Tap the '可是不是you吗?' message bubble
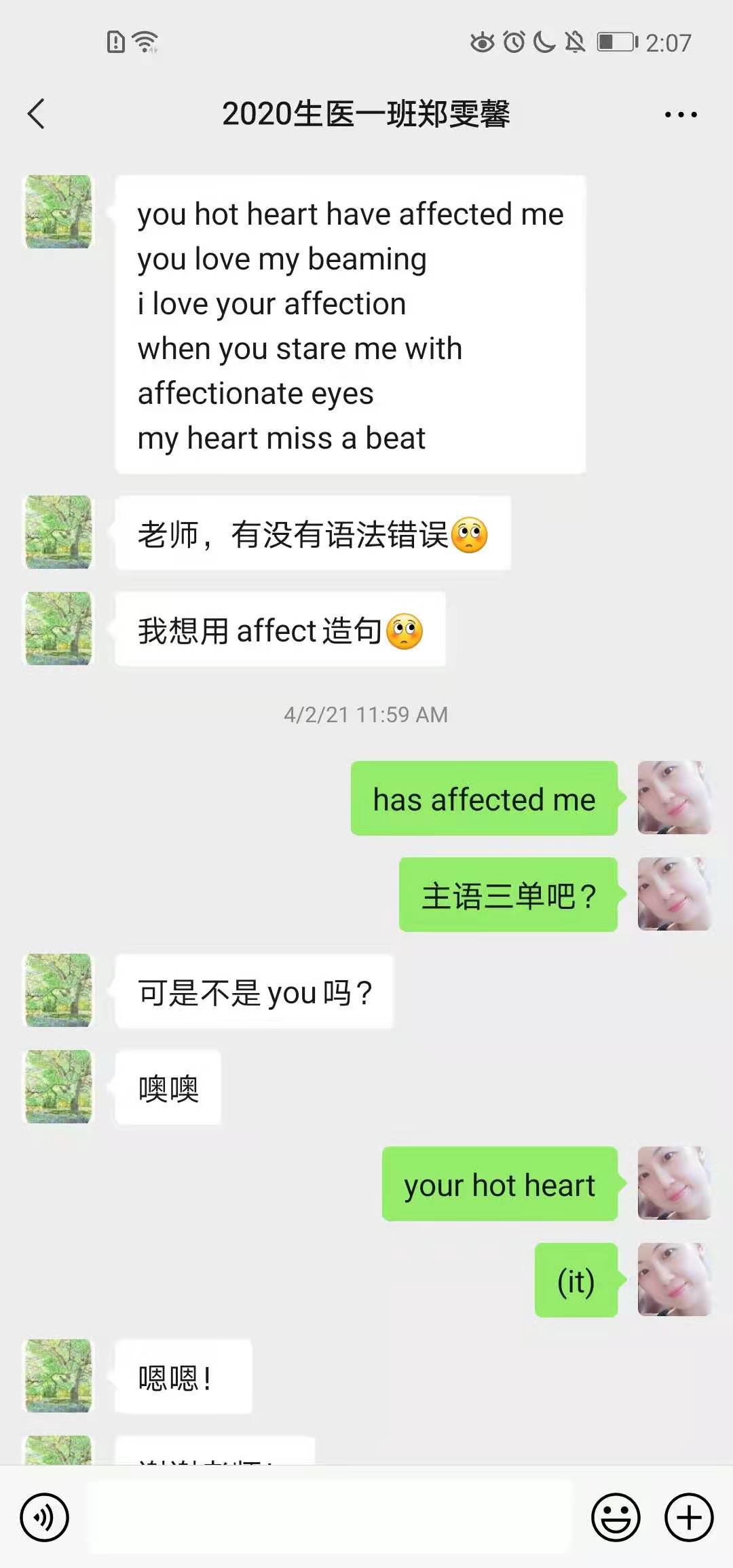The image size is (733, 1568). tap(255, 992)
